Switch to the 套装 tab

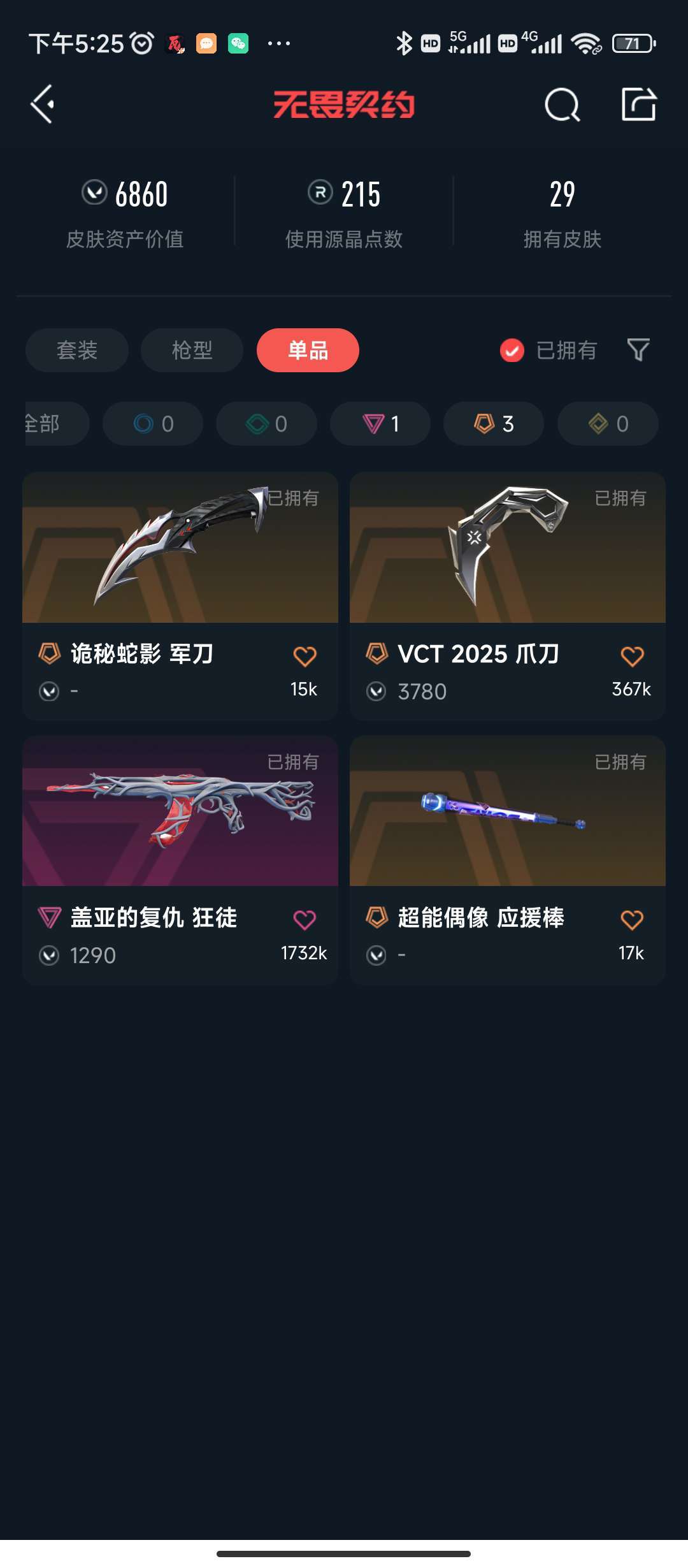(x=77, y=350)
